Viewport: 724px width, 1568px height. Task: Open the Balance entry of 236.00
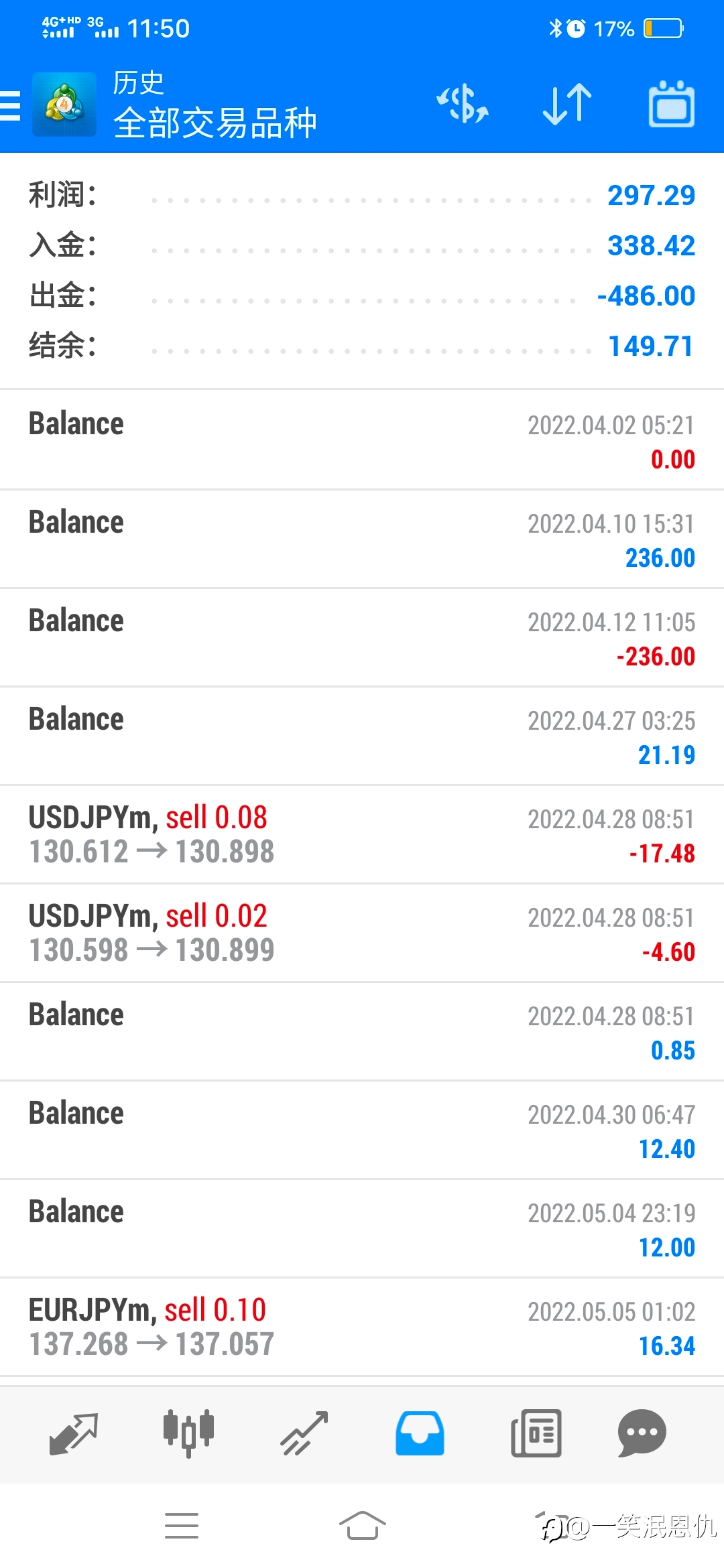(x=362, y=539)
